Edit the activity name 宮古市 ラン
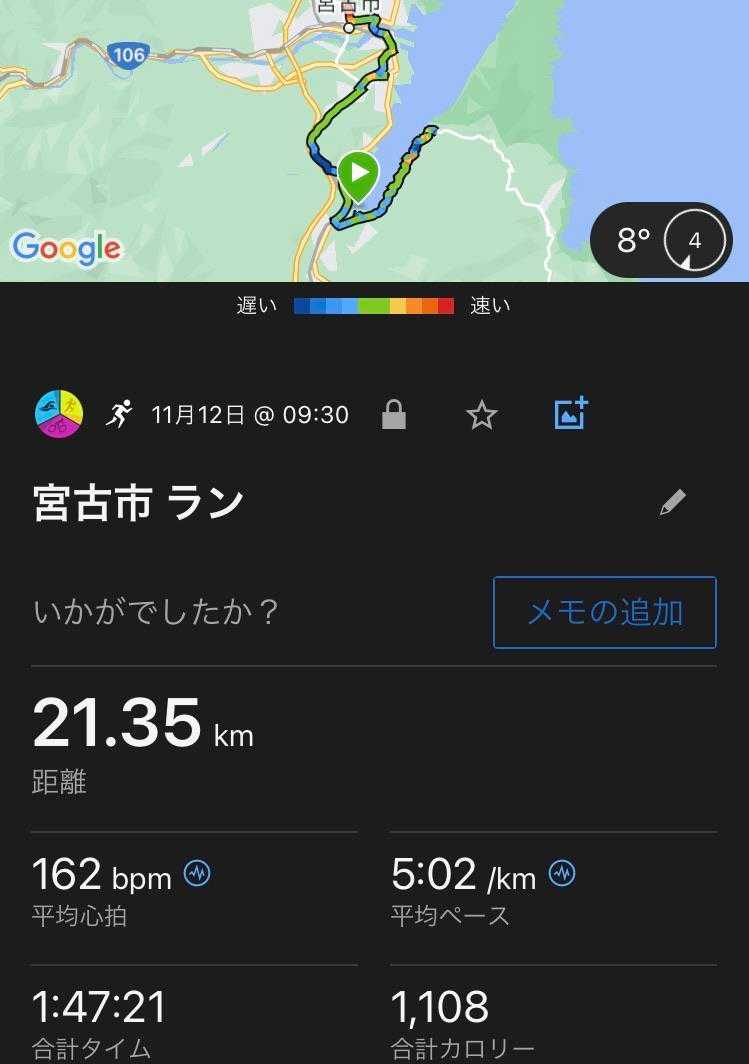 point(673,502)
